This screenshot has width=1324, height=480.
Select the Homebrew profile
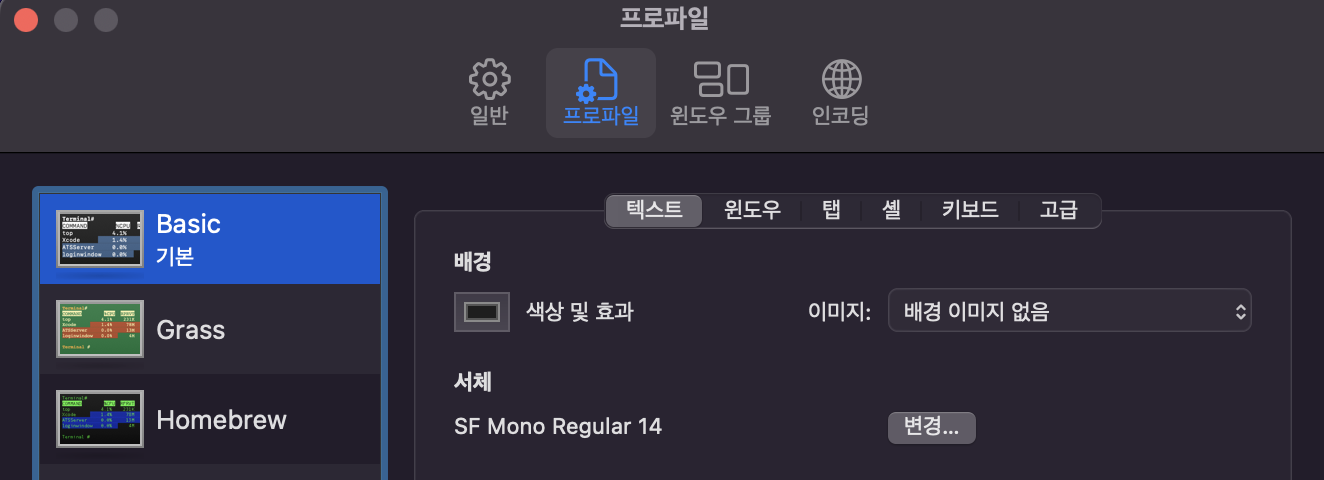click(211, 419)
